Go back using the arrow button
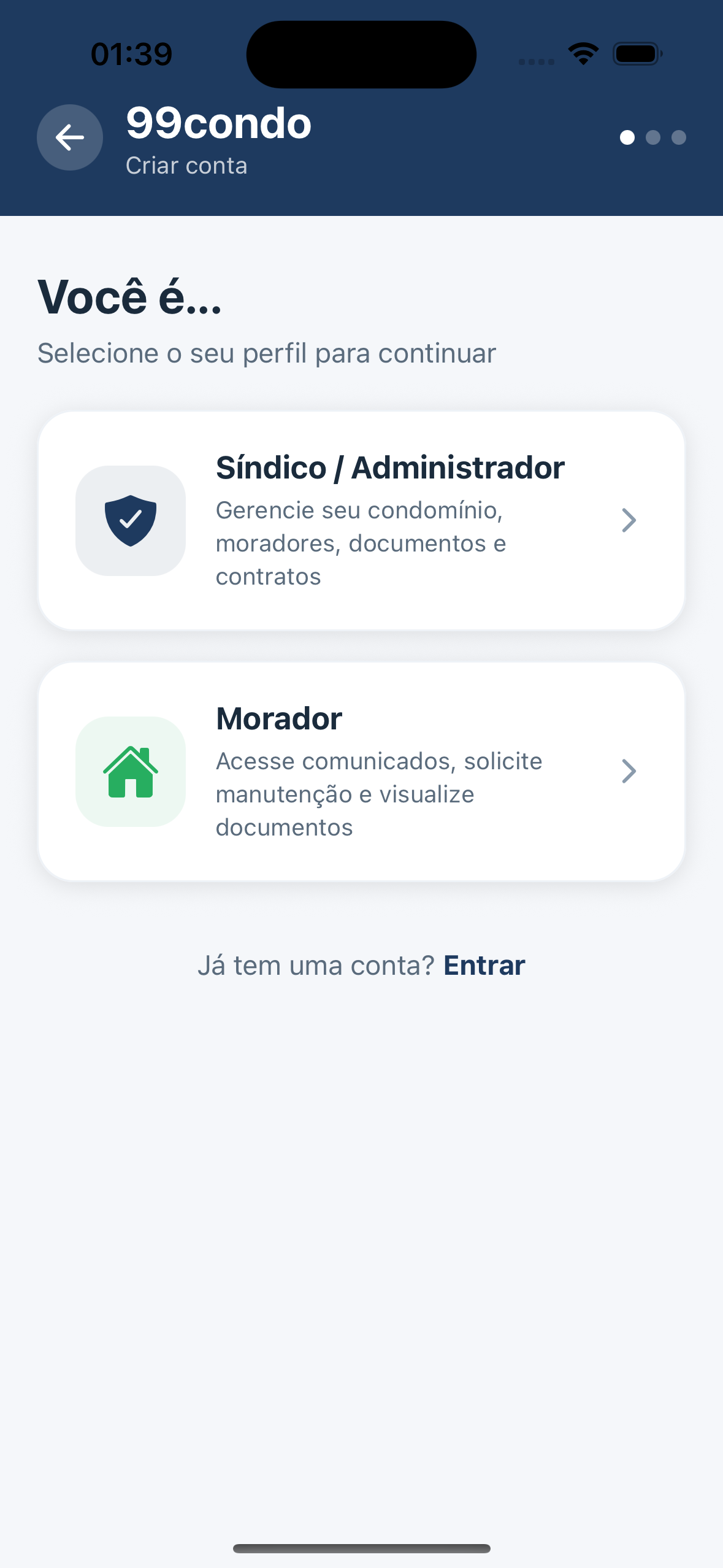 70,137
